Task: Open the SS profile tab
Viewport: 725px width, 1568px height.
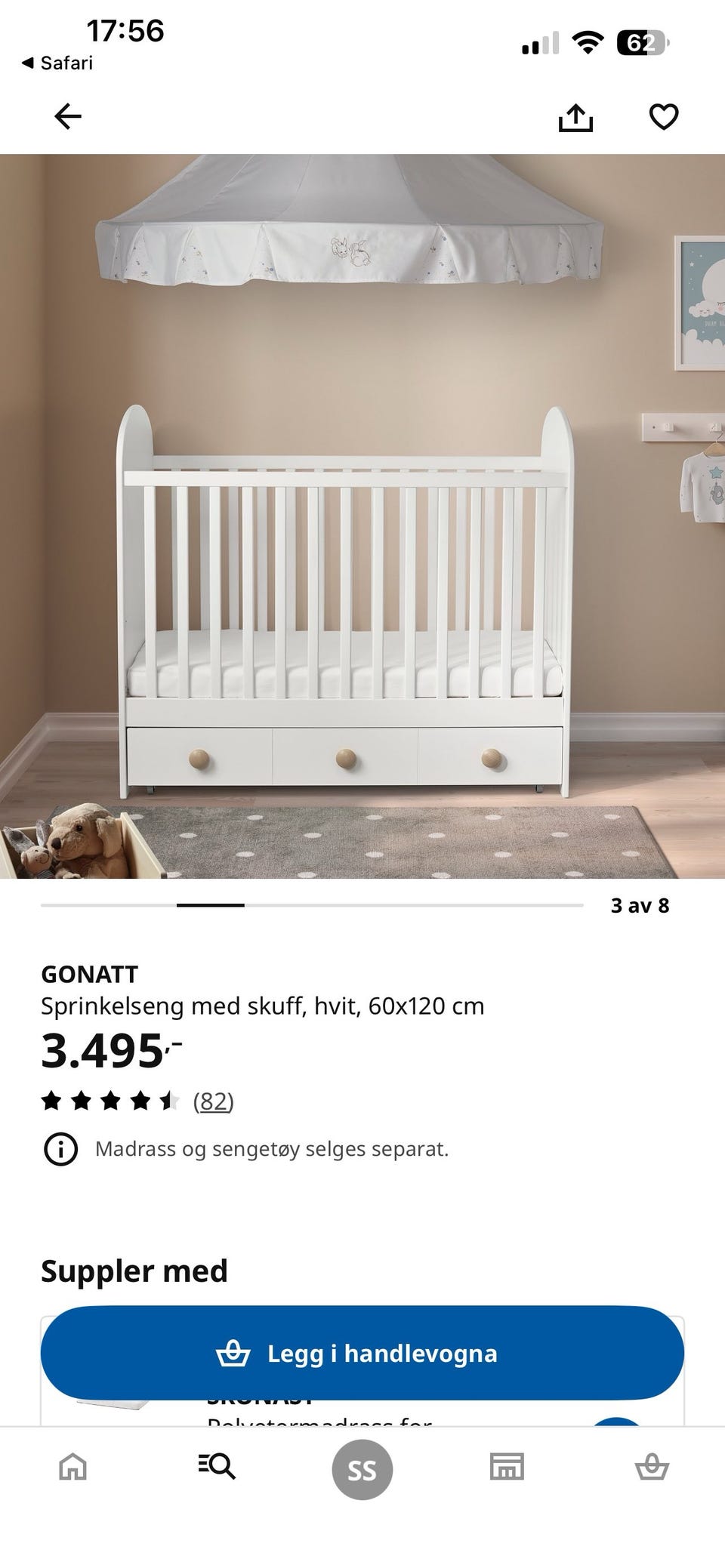Action: [362, 1469]
